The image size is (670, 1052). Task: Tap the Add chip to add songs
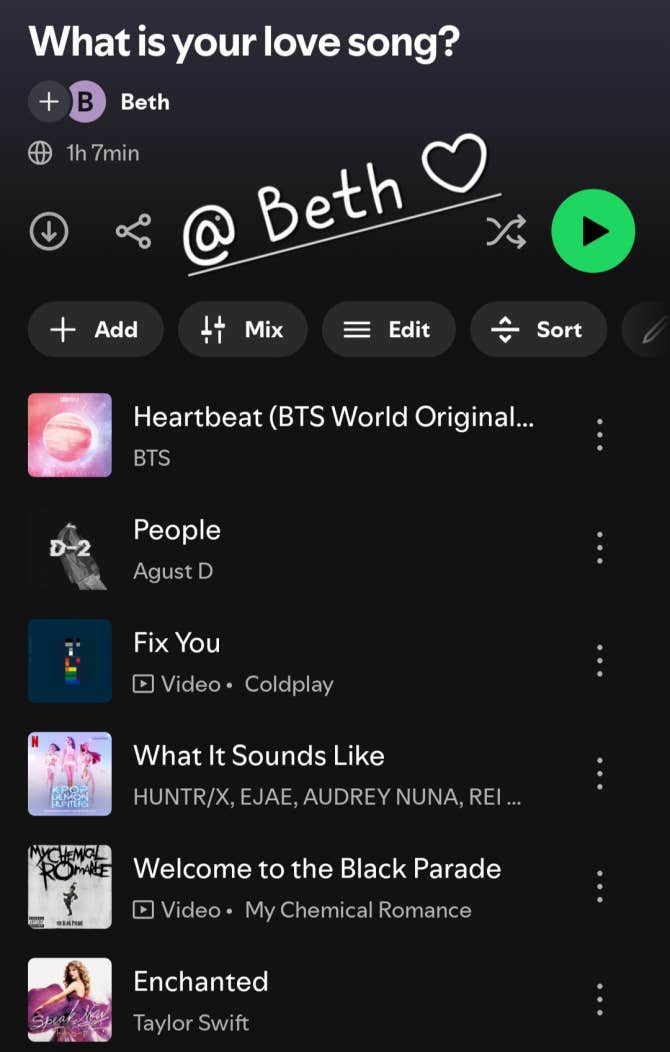click(x=95, y=330)
